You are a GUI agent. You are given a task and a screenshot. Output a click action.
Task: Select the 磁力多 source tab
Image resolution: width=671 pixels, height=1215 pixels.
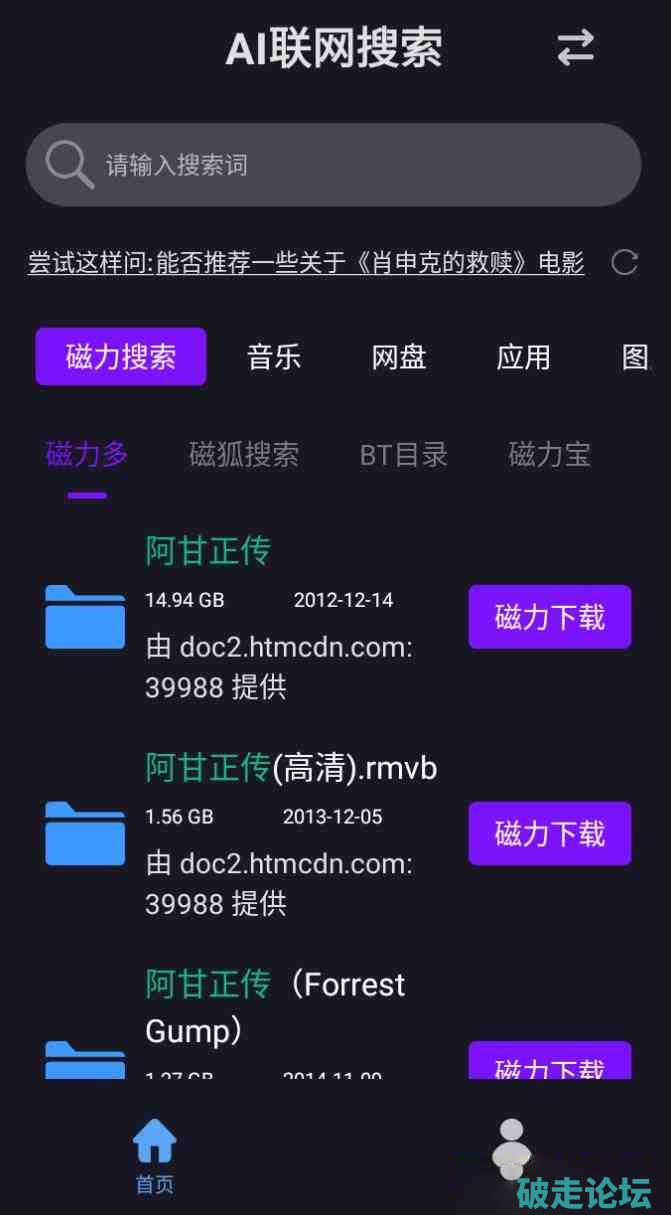pyautogui.click(x=87, y=455)
